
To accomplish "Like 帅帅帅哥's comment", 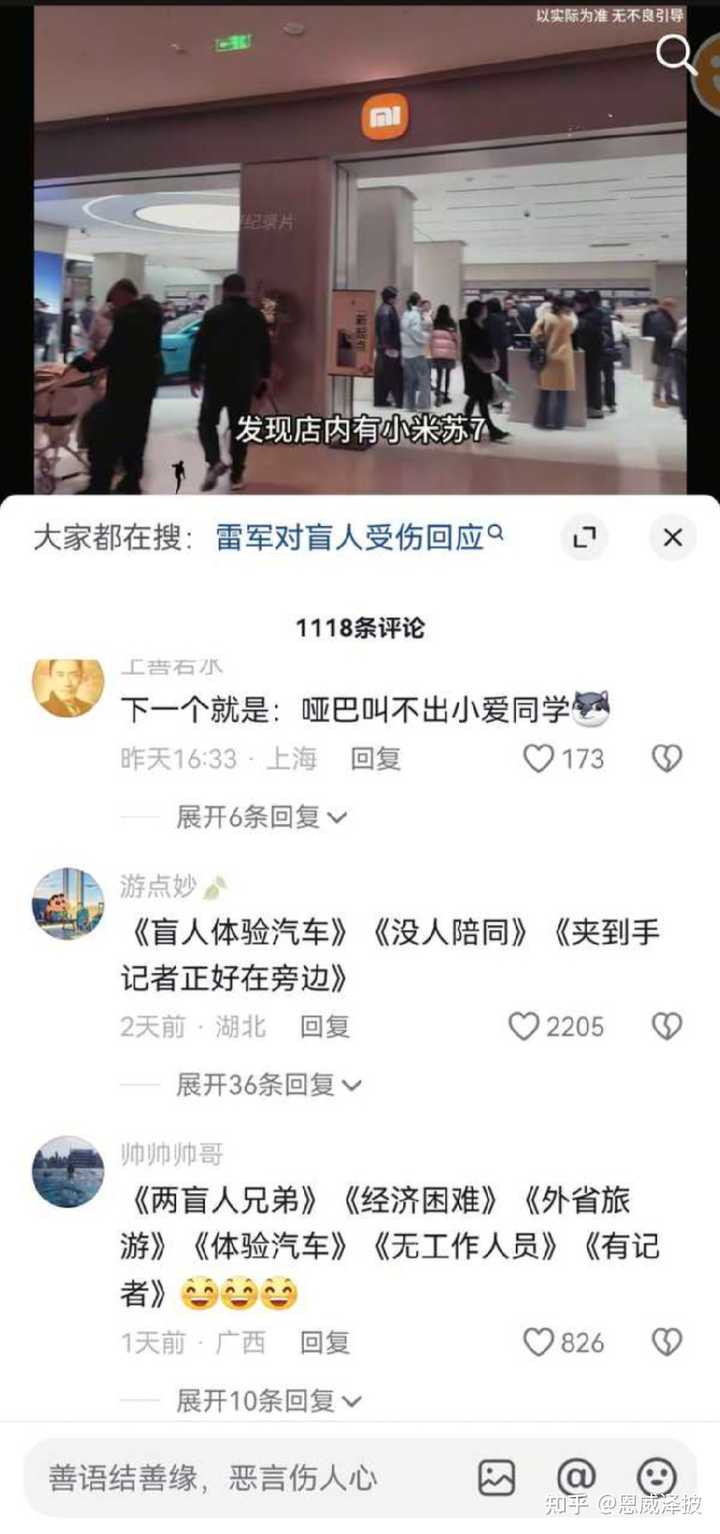I will click(540, 1342).
